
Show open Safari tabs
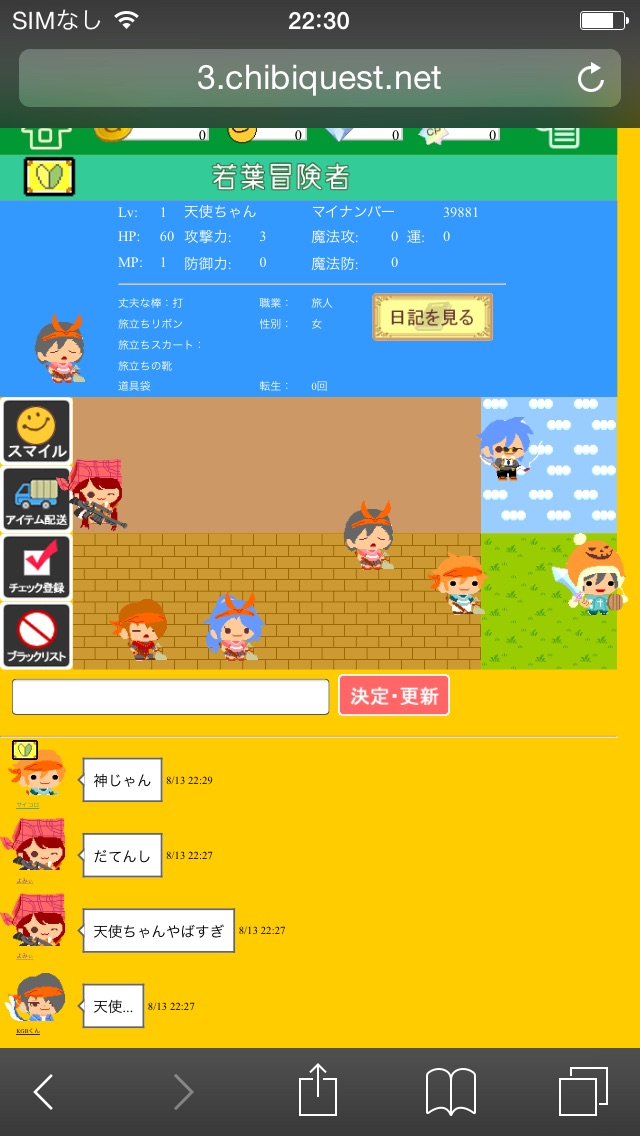pyautogui.click(x=583, y=1091)
